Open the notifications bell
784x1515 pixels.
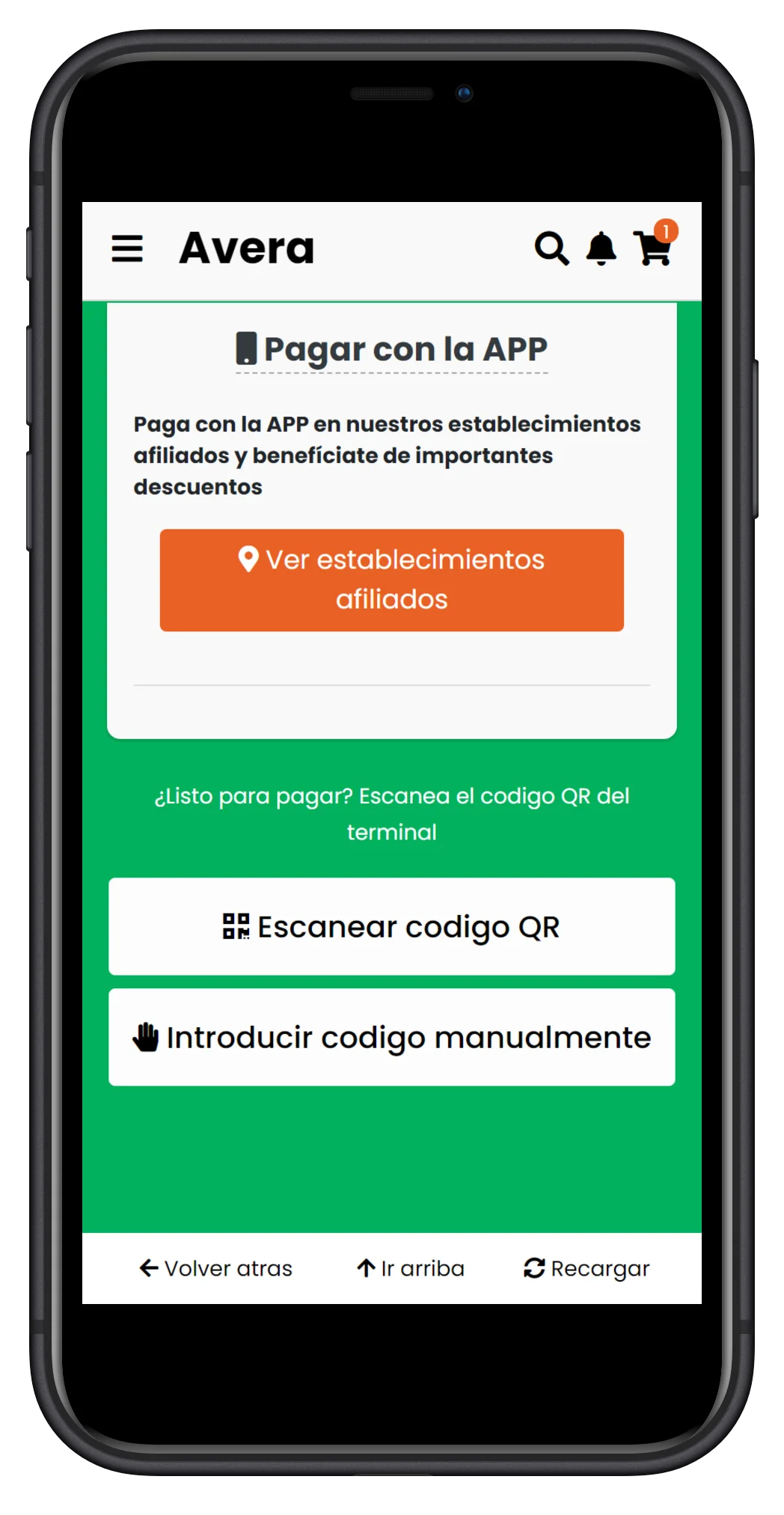coord(601,248)
